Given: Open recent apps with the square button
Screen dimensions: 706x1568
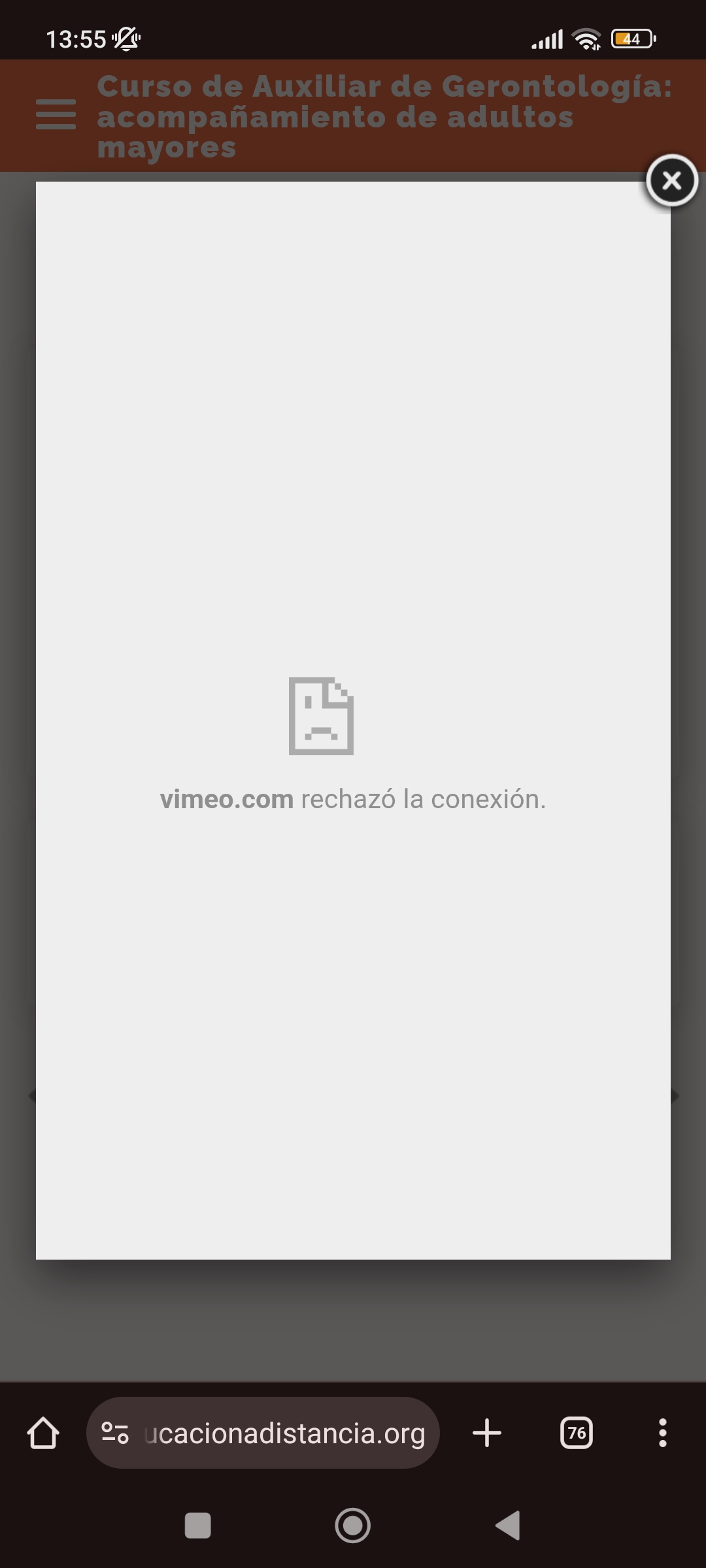Looking at the screenshot, I should click(198, 1526).
